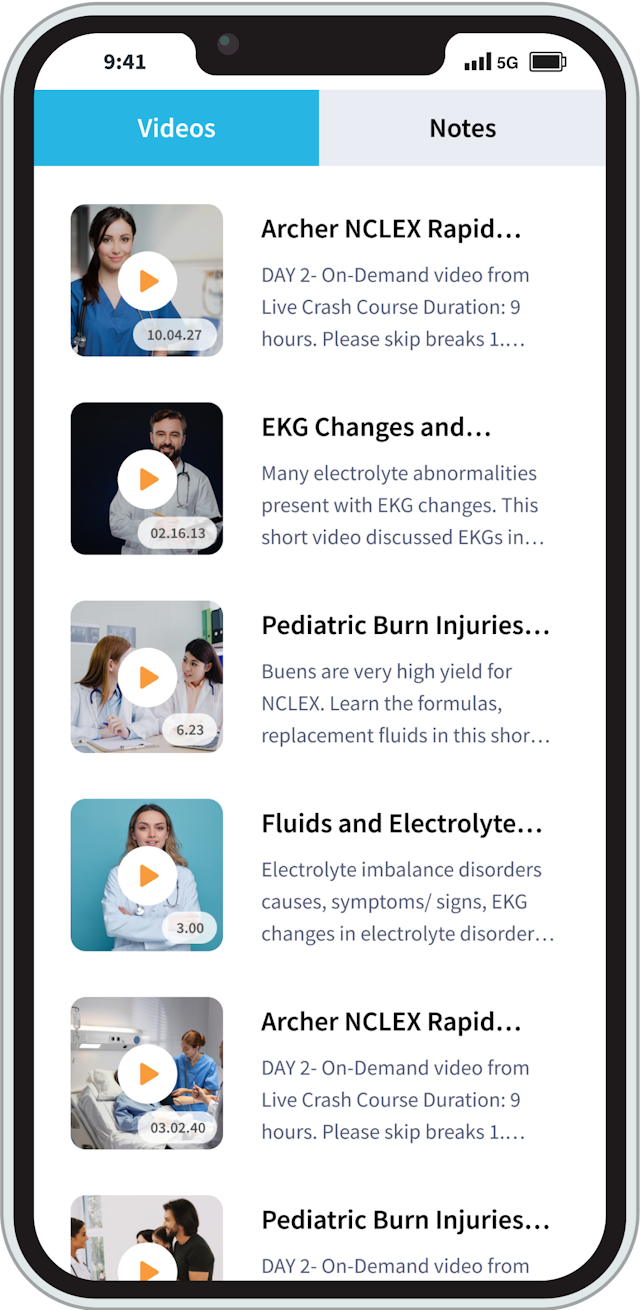Play the Archer NCLEX video lasting 10.04.27
Image resolution: width=640 pixels, height=1310 pixels.
coord(147,281)
